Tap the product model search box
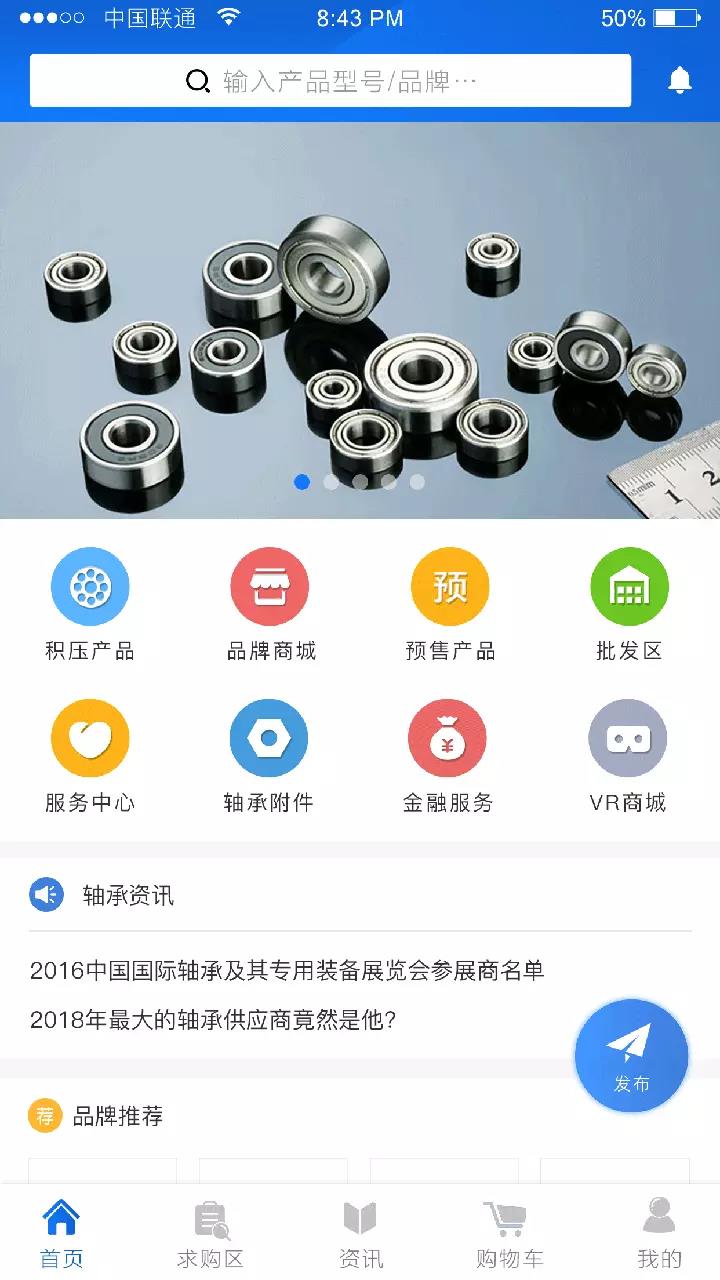This screenshot has width=720, height=1280. [330, 80]
